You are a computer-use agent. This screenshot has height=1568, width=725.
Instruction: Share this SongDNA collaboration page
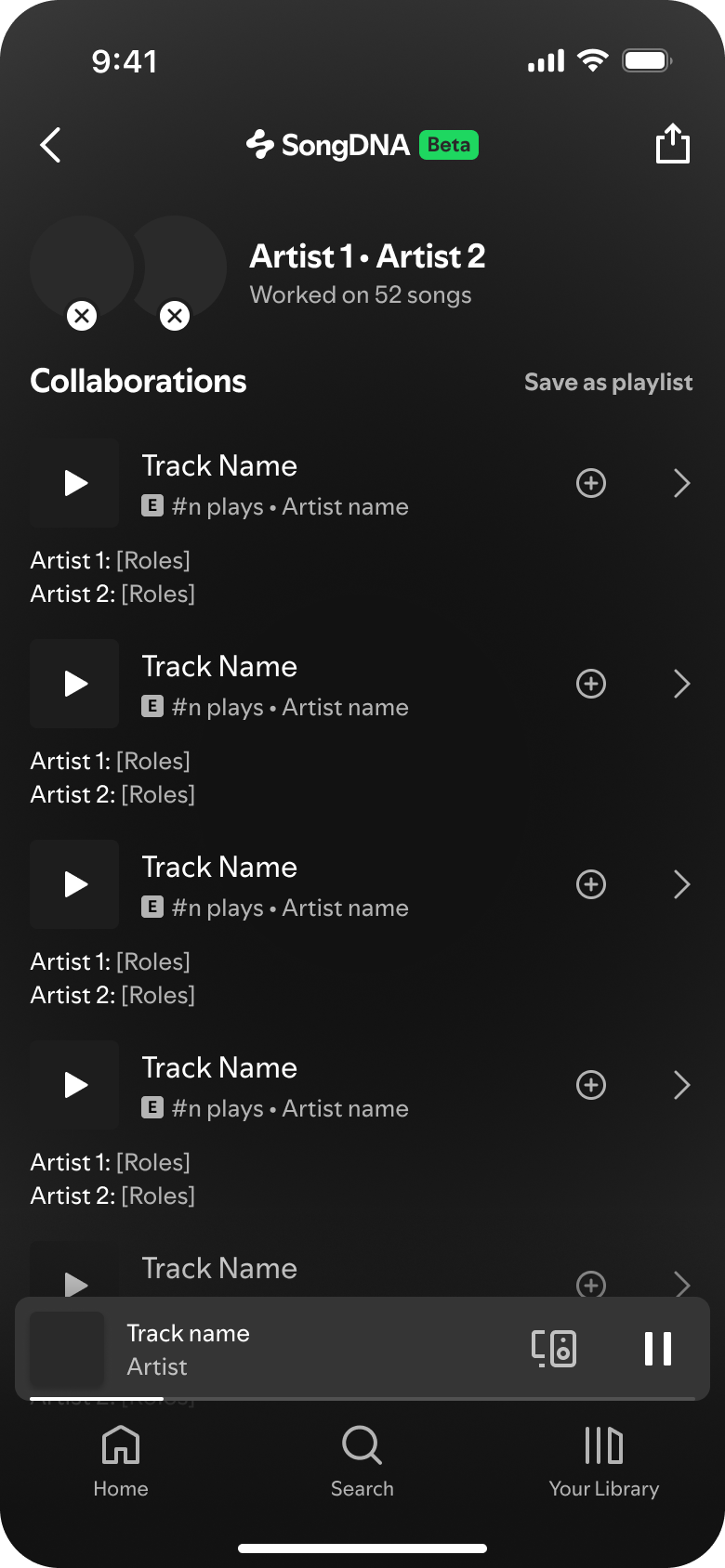672,144
